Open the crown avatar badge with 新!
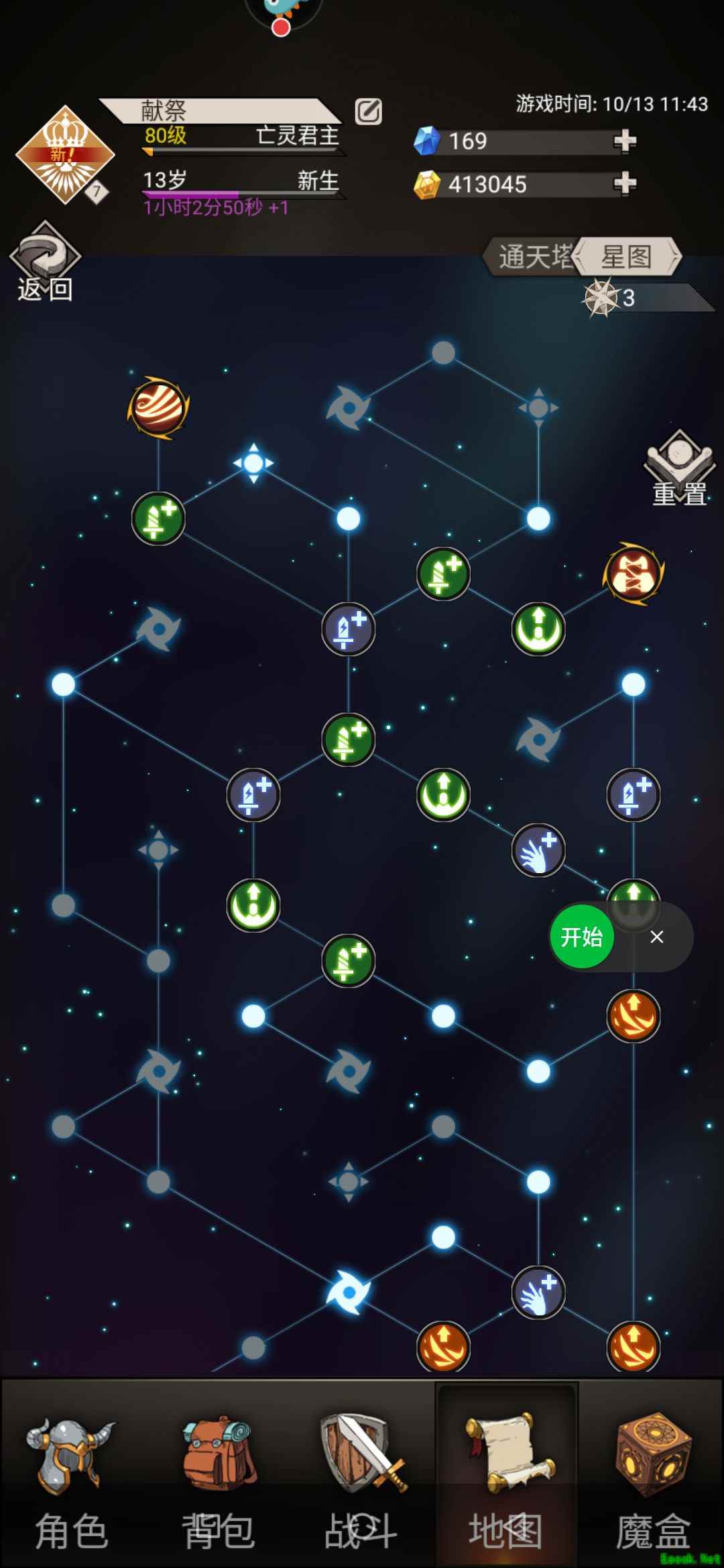724x1568 pixels. [64, 155]
